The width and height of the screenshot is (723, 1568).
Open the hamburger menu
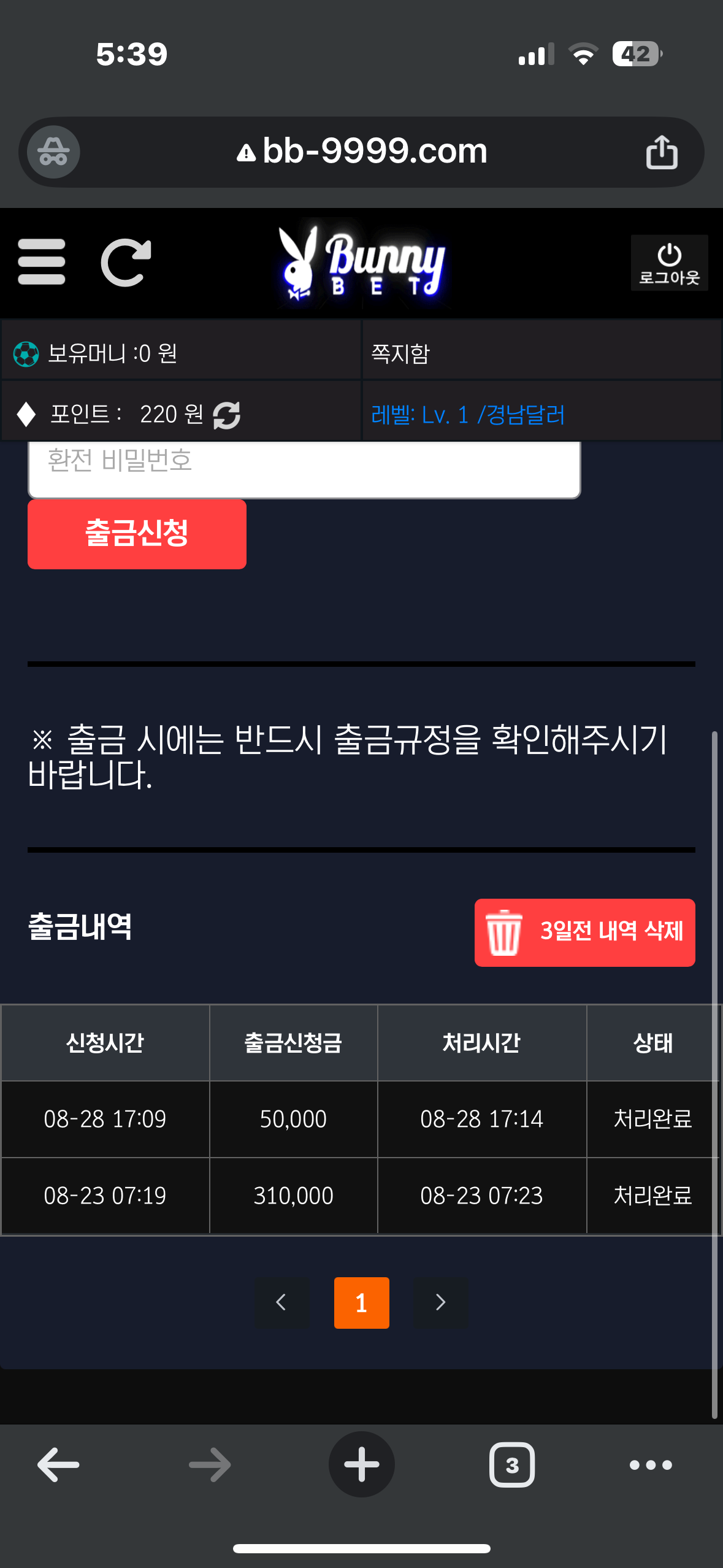[41, 262]
